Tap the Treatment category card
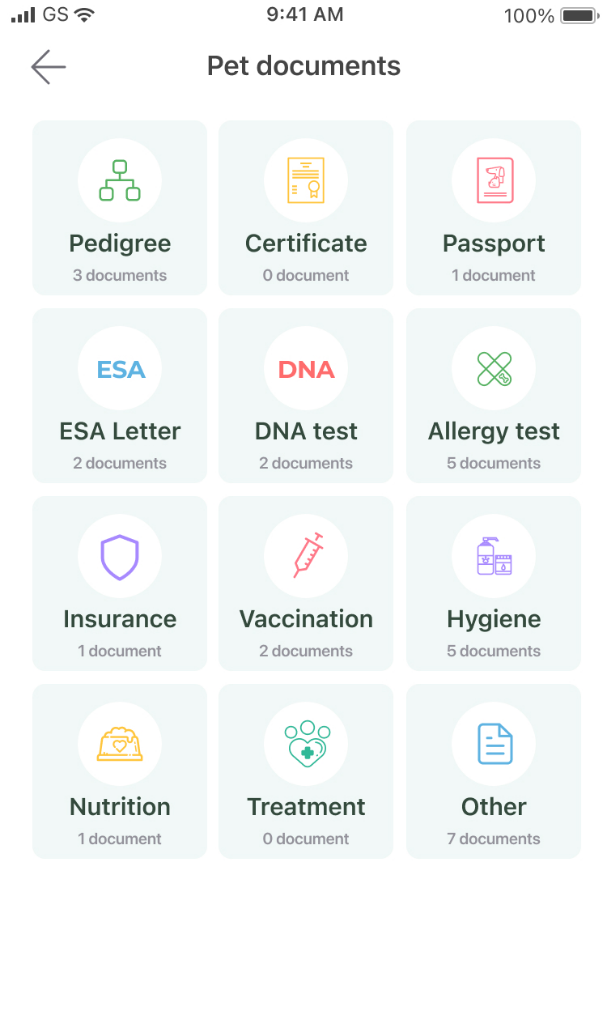The image size is (605, 1018). coord(306,771)
